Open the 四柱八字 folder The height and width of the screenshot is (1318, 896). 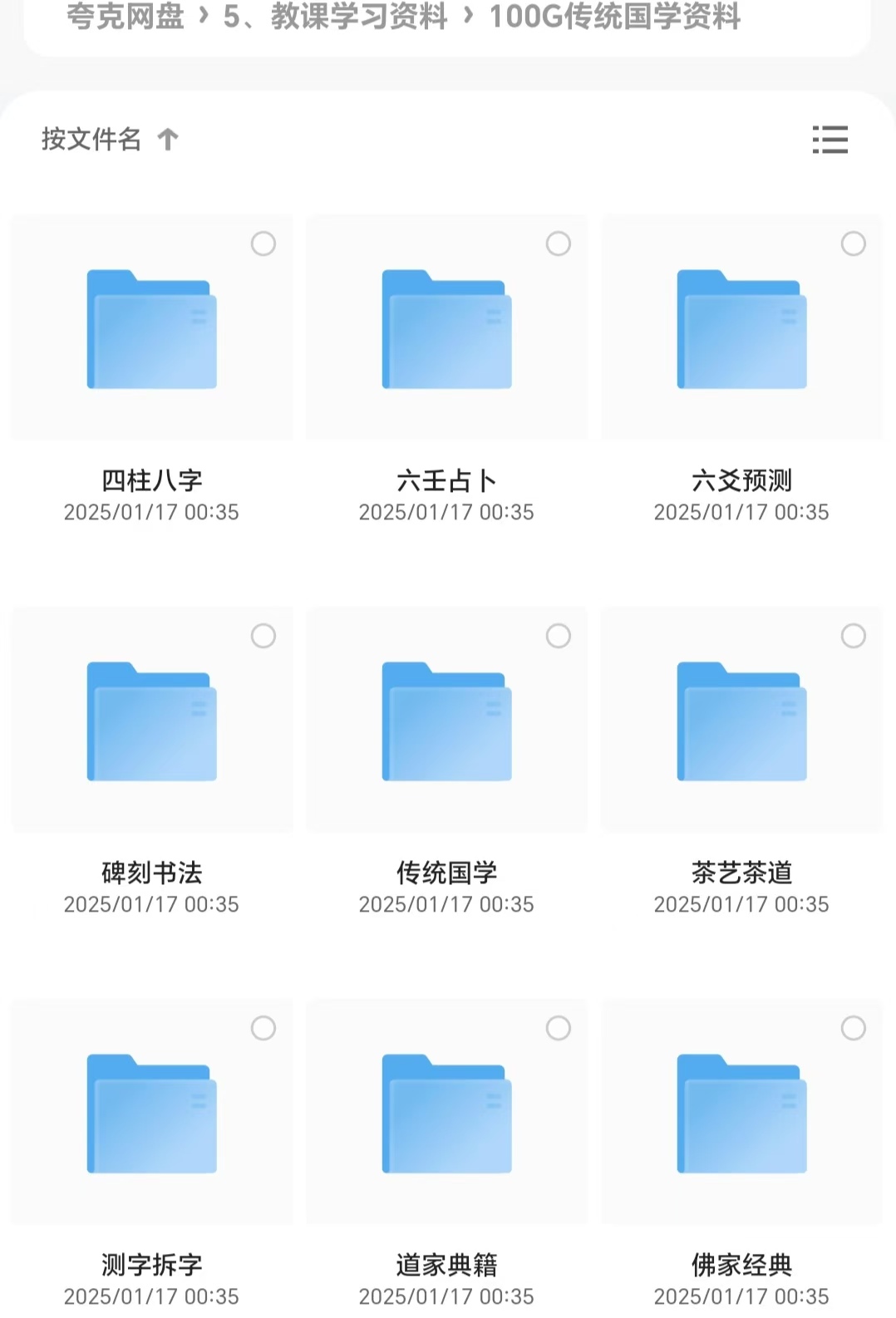(x=151, y=330)
